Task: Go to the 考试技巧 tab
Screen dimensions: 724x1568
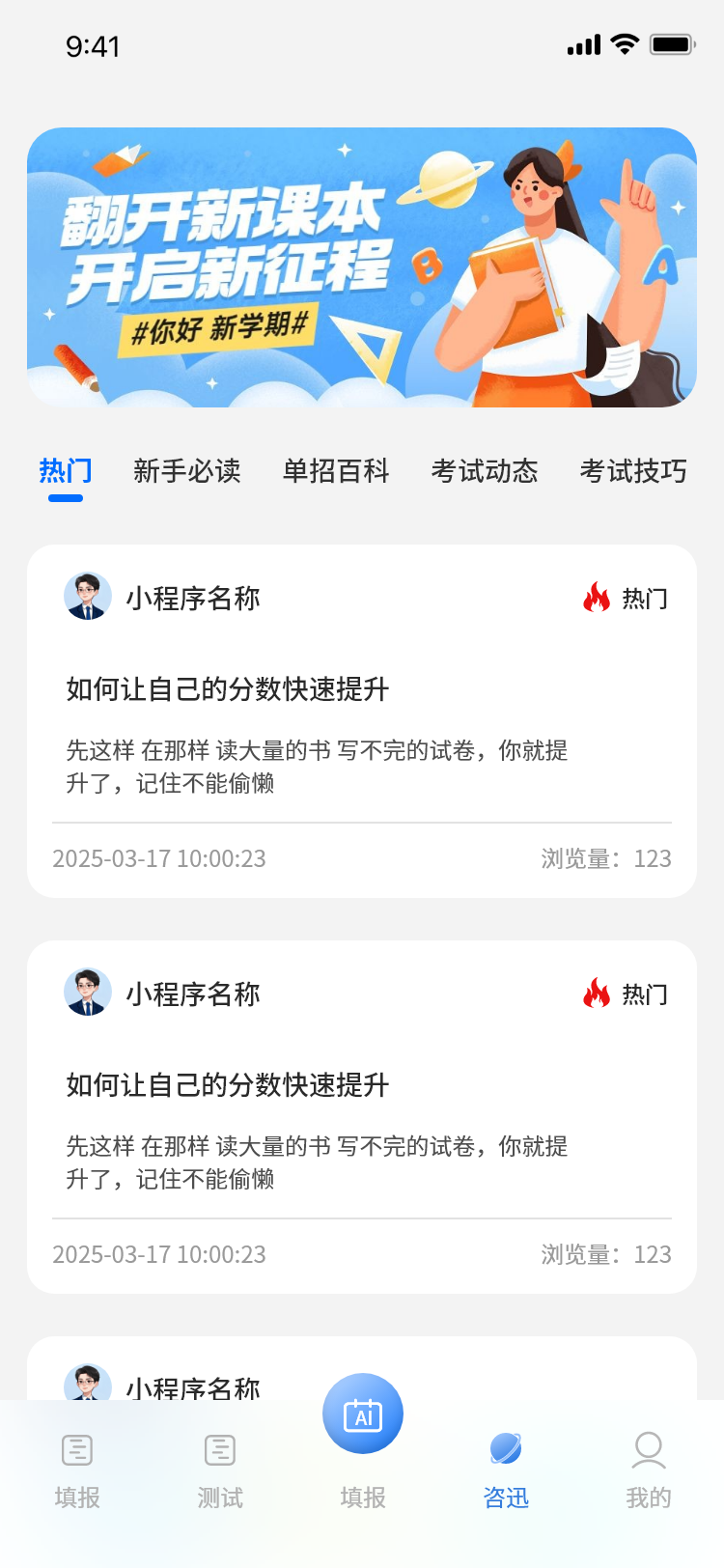Action: point(633,471)
